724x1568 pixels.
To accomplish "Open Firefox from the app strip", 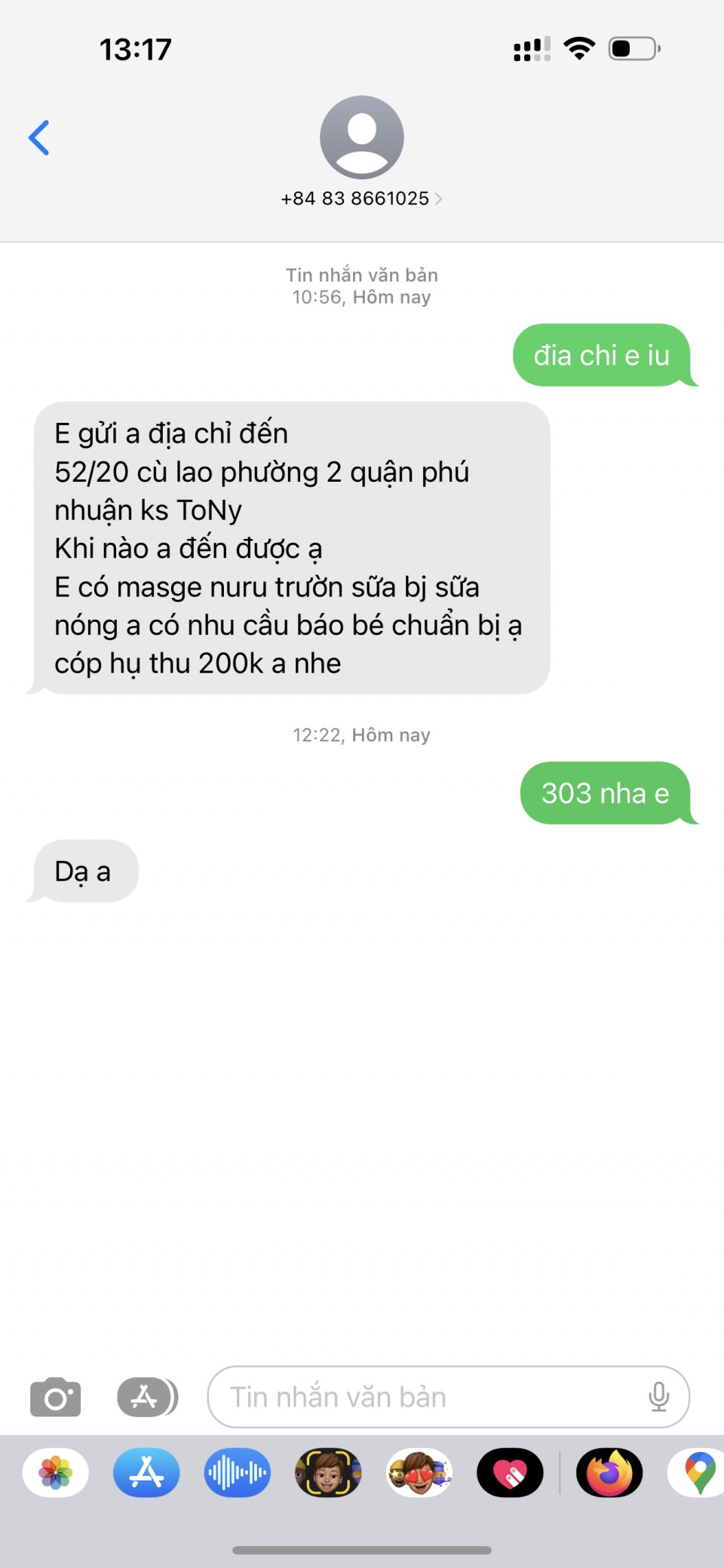I will coord(609,1472).
